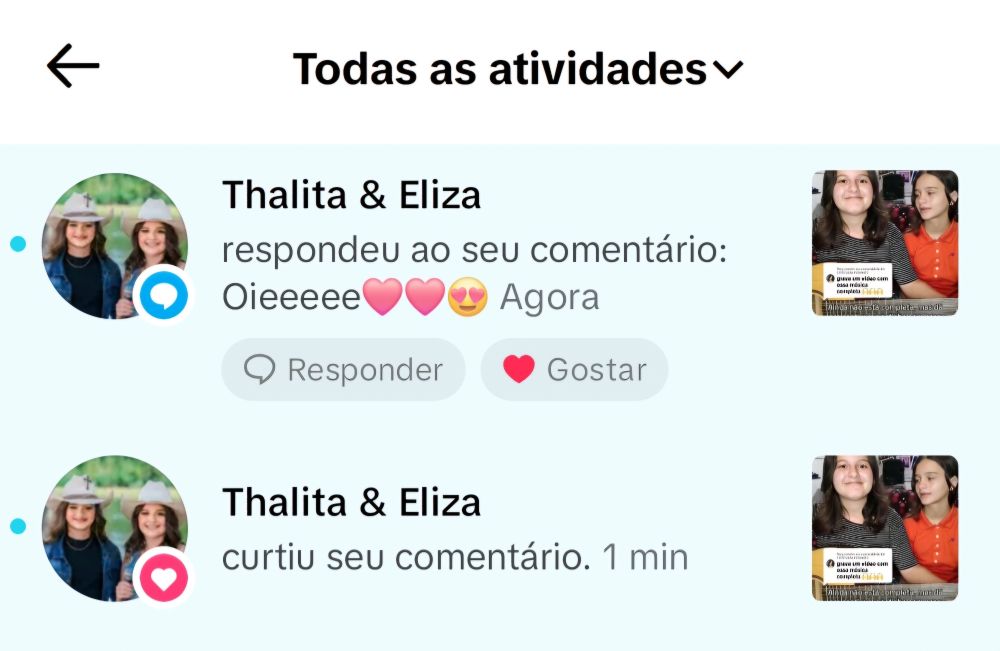This screenshot has width=1000, height=651.
Task: Open the video thumbnail on the reply notification
Action: [x=884, y=243]
